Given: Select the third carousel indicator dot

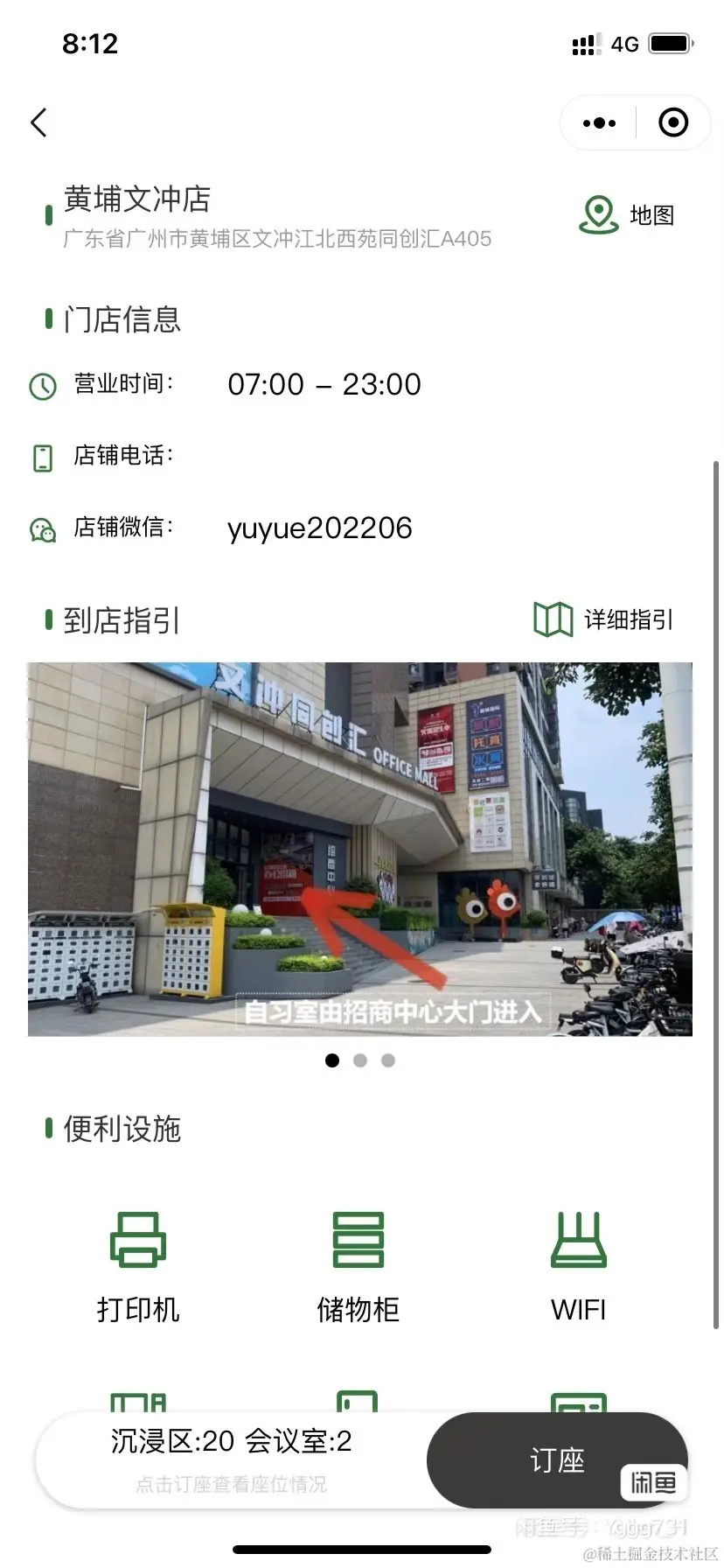Looking at the screenshot, I should tap(387, 1060).
